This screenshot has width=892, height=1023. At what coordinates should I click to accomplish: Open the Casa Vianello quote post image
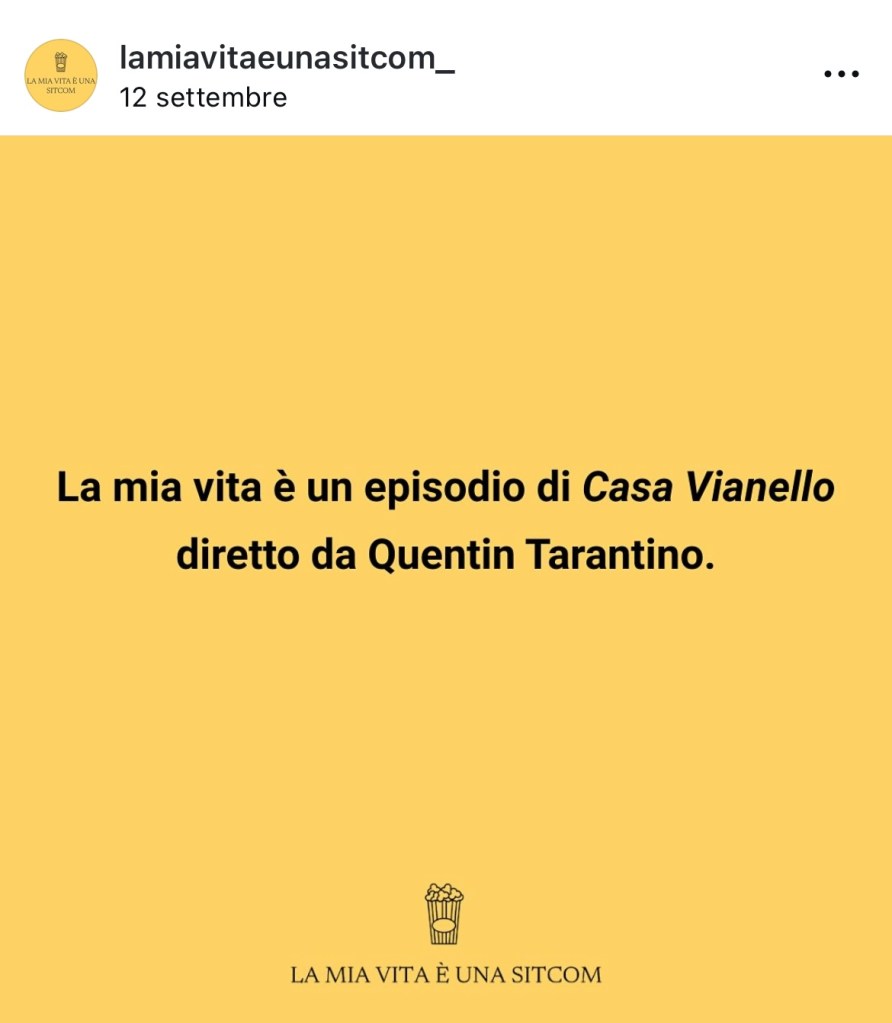coord(446,578)
